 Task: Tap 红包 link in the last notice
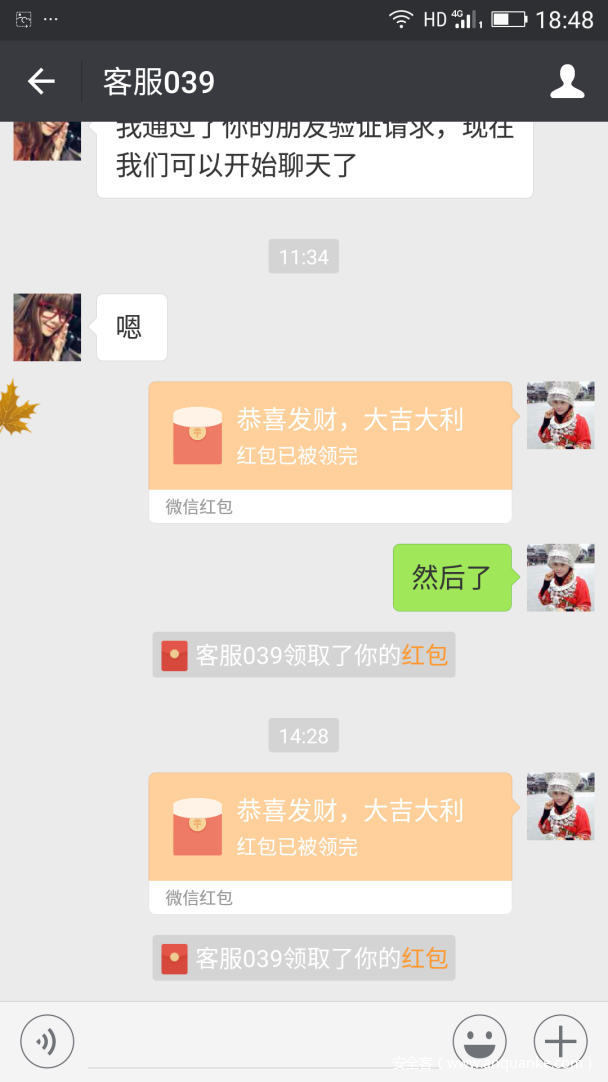pyautogui.click(x=425, y=958)
